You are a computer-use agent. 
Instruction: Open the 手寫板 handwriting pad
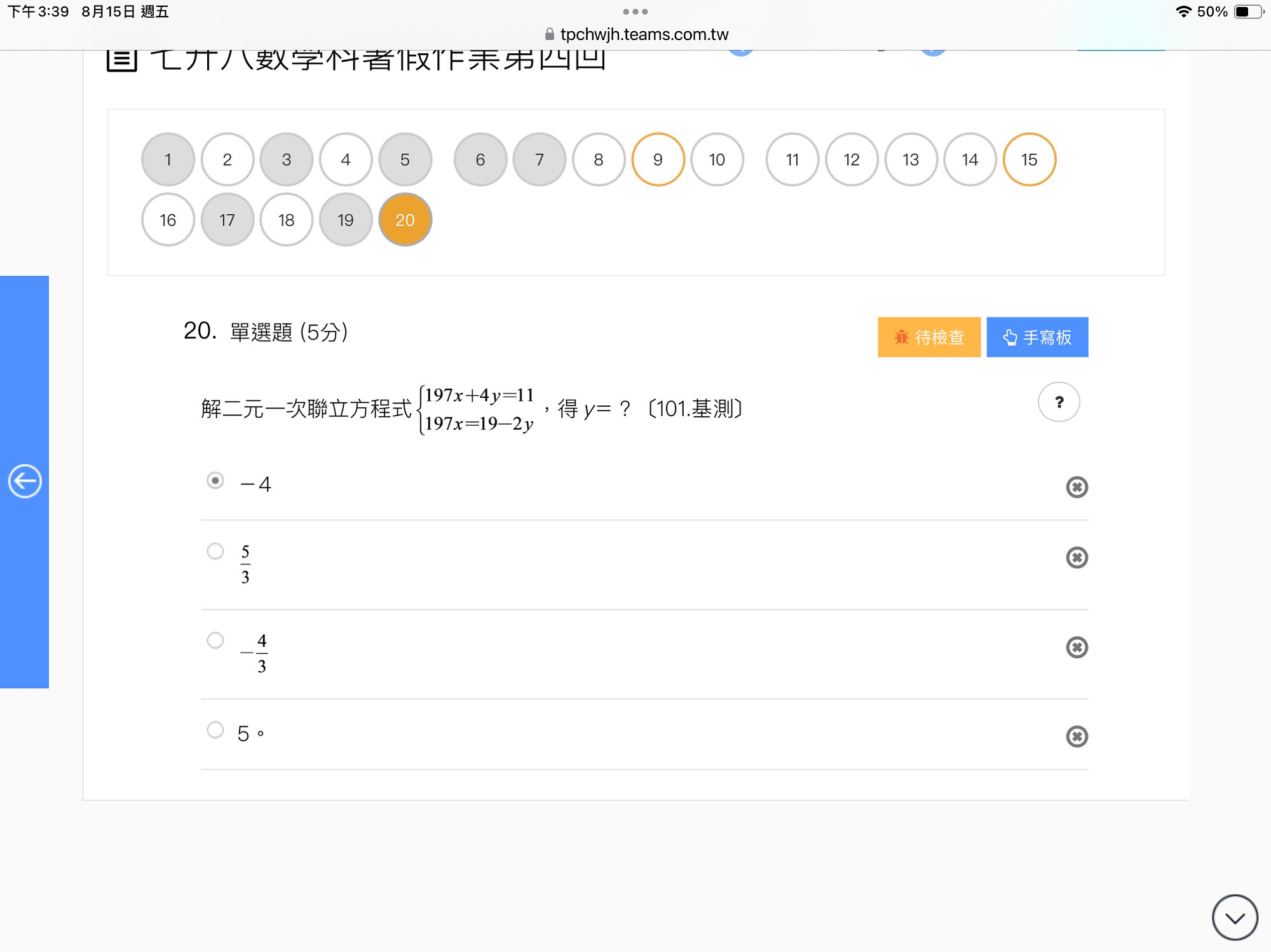(x=1037, y=337)
